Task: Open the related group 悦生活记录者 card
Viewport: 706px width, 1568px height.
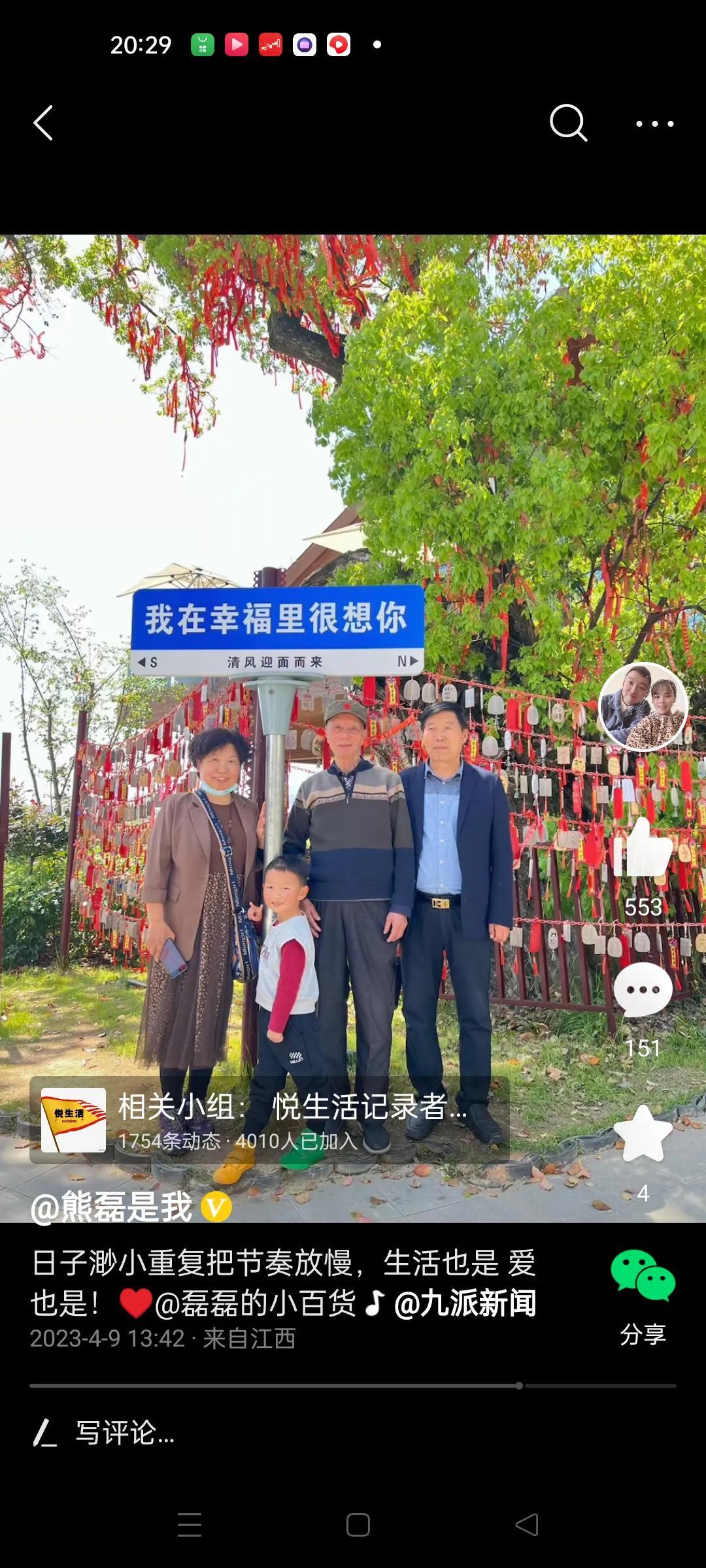Action: click(x=269, y=1120)
